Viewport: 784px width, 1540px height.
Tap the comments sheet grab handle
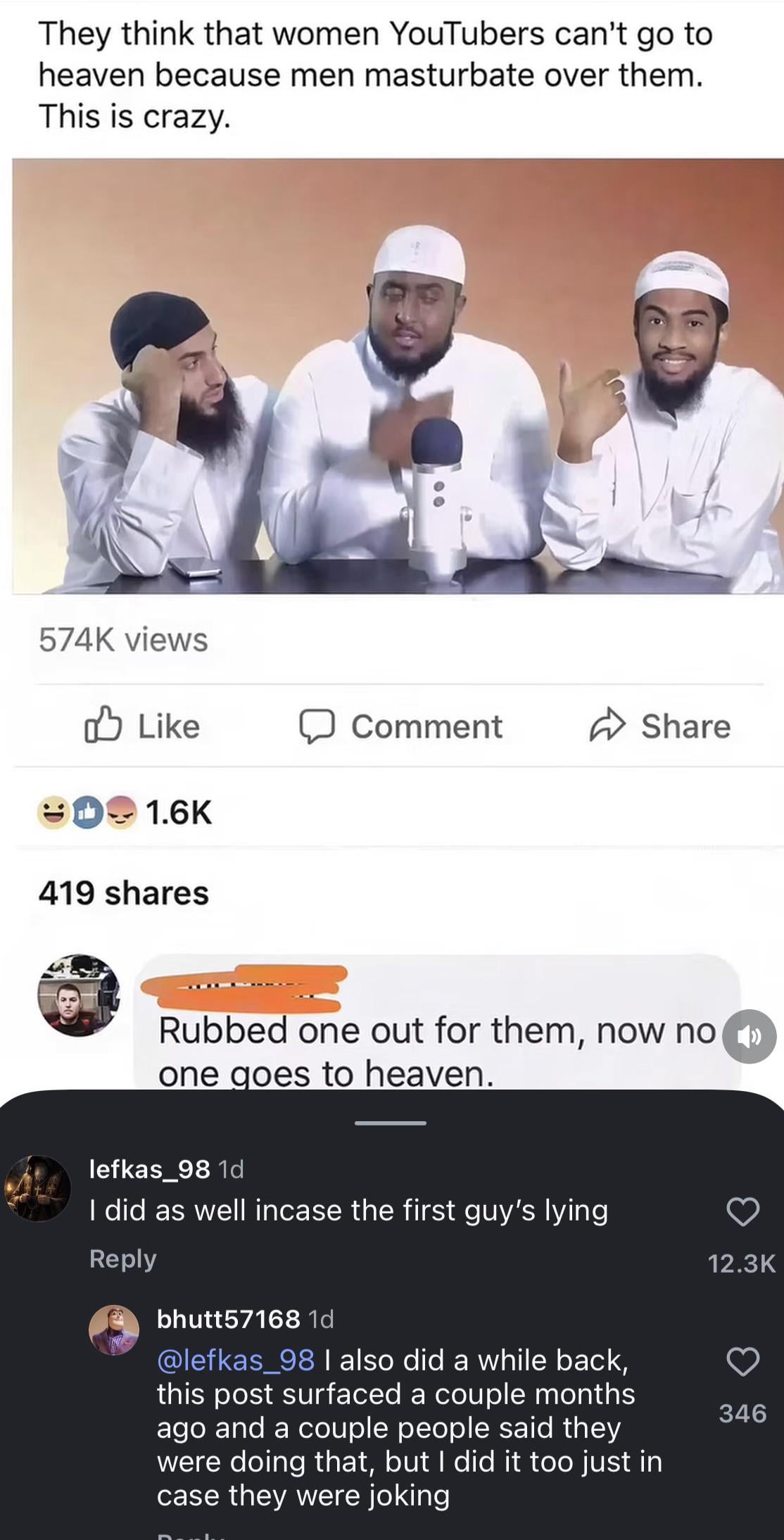coord(391,1123)
